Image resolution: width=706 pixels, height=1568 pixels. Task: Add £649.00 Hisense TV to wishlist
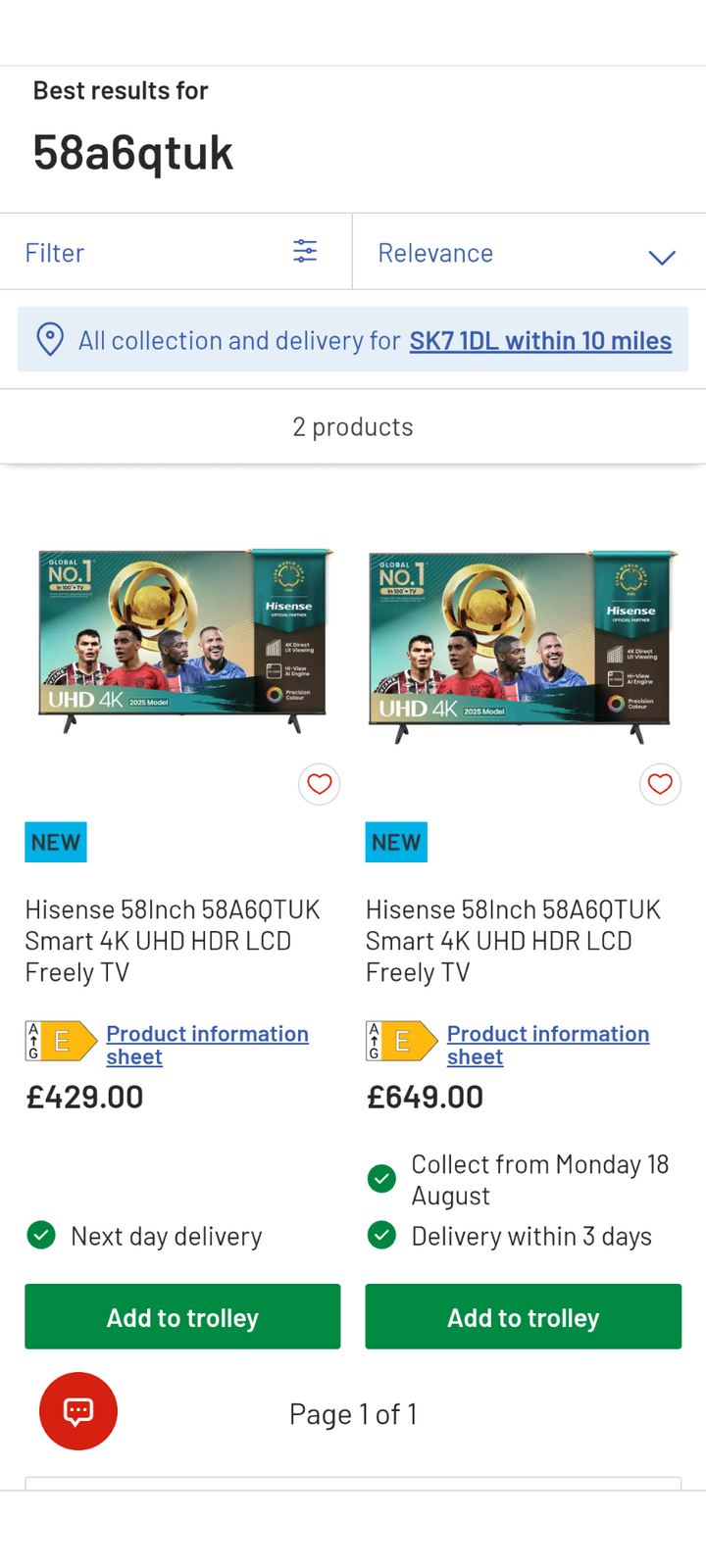(660, 784)
